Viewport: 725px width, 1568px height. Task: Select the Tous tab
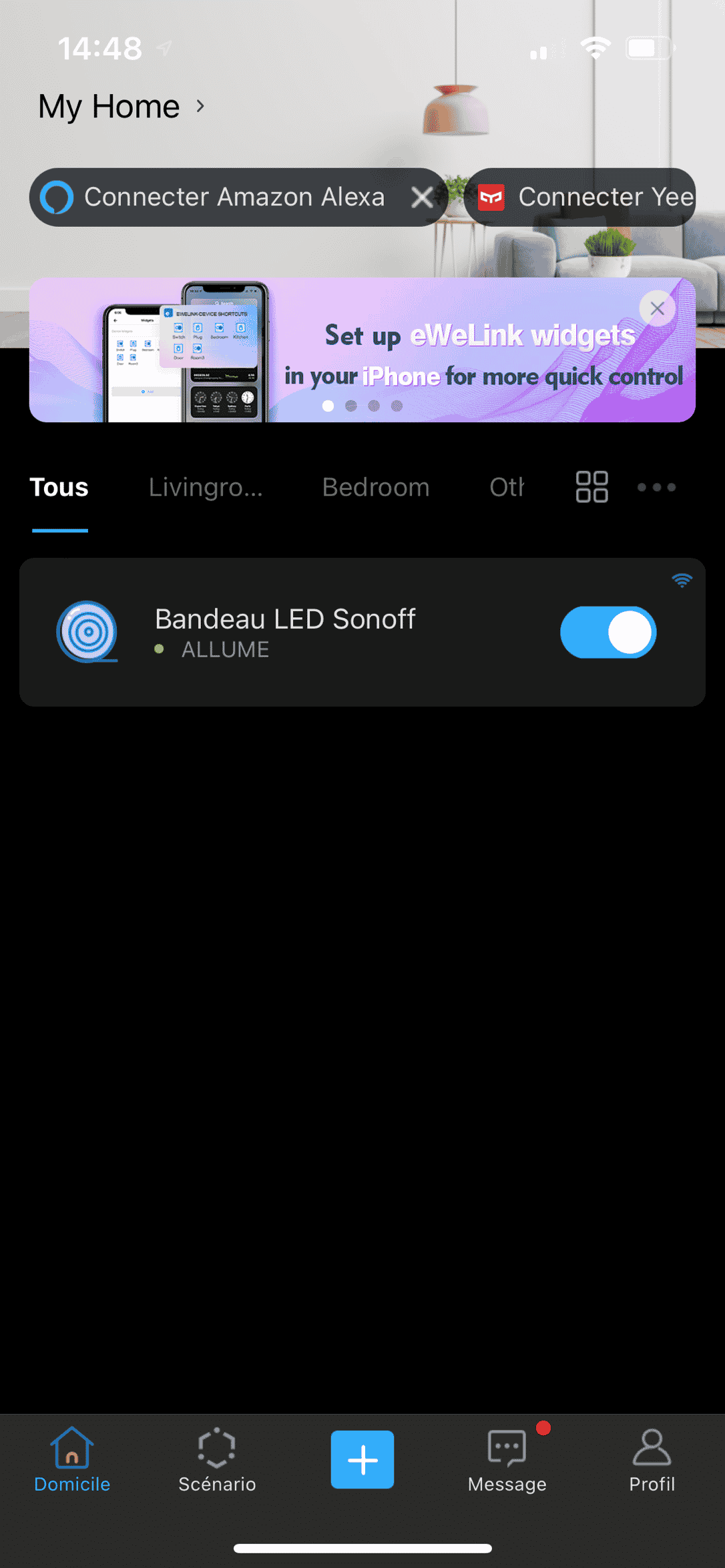click(59, 487)
